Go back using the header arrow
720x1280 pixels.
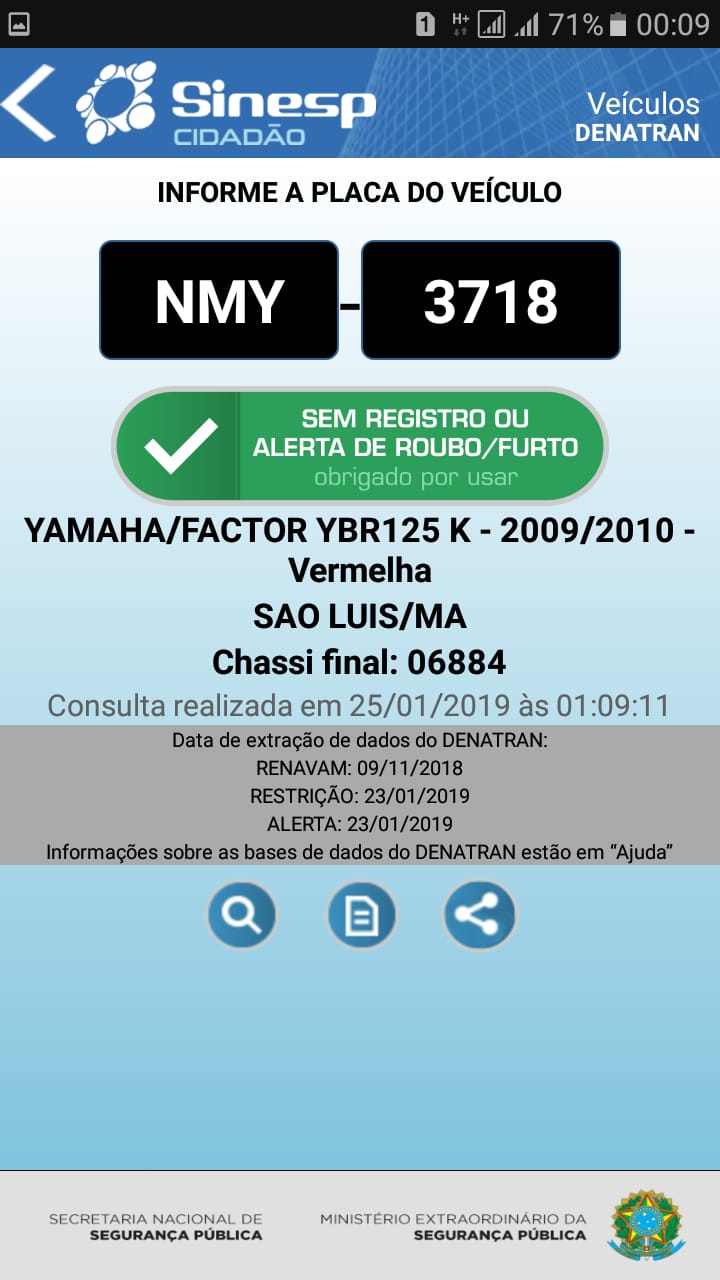coord(30,103)
